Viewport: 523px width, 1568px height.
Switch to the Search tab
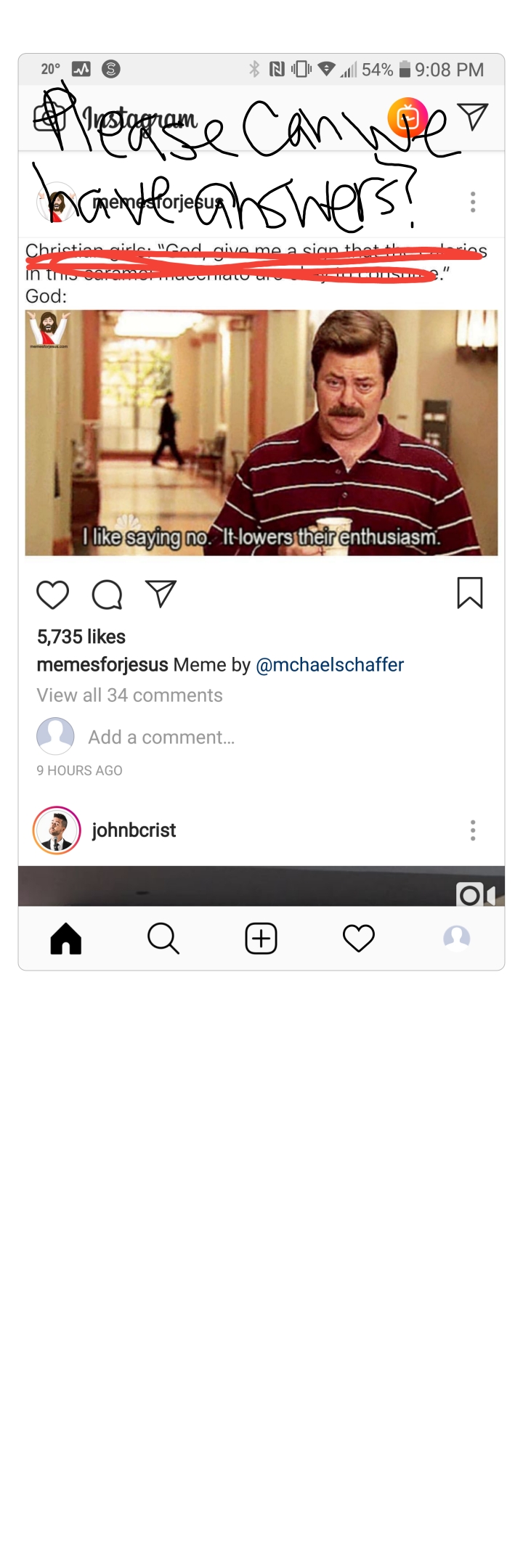163,938
